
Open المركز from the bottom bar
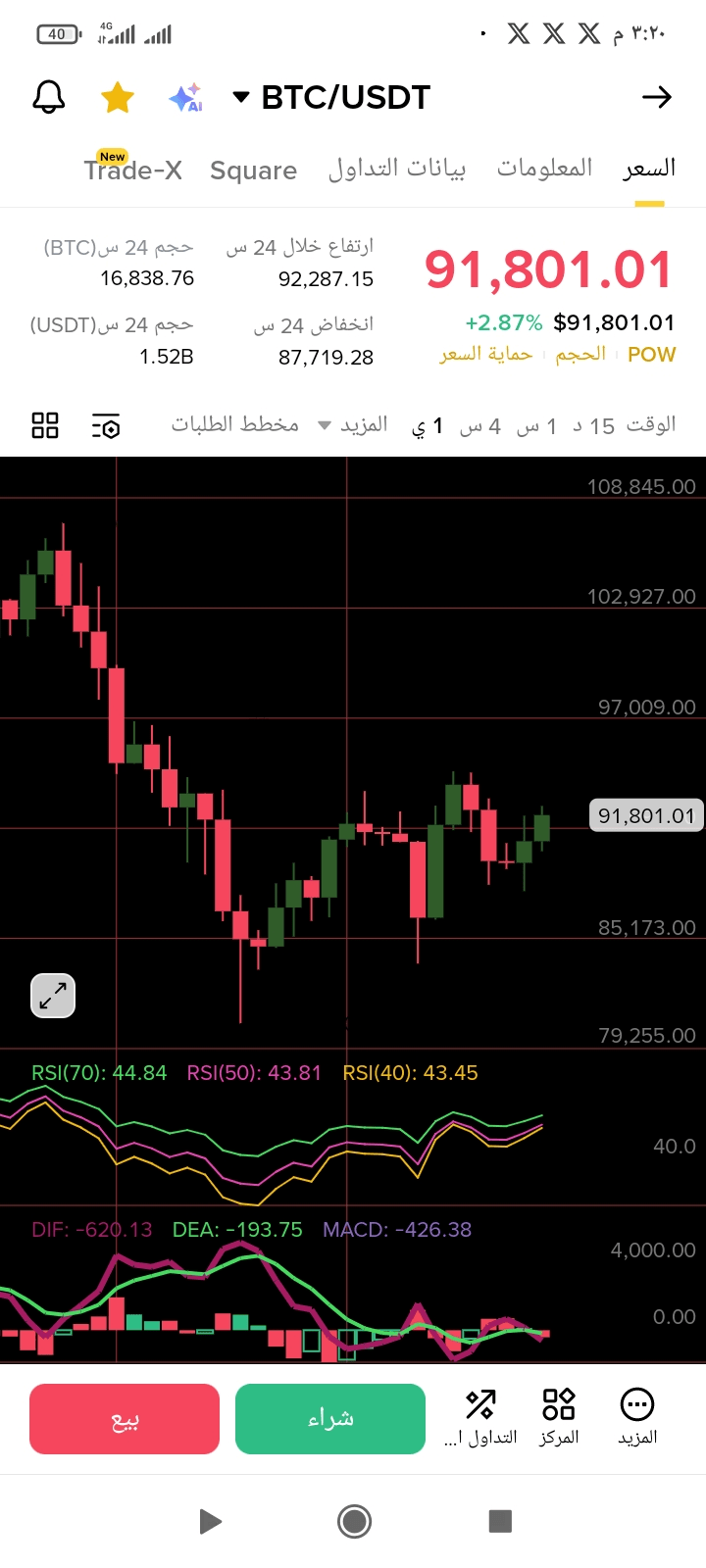click(x=559, y=1417)
